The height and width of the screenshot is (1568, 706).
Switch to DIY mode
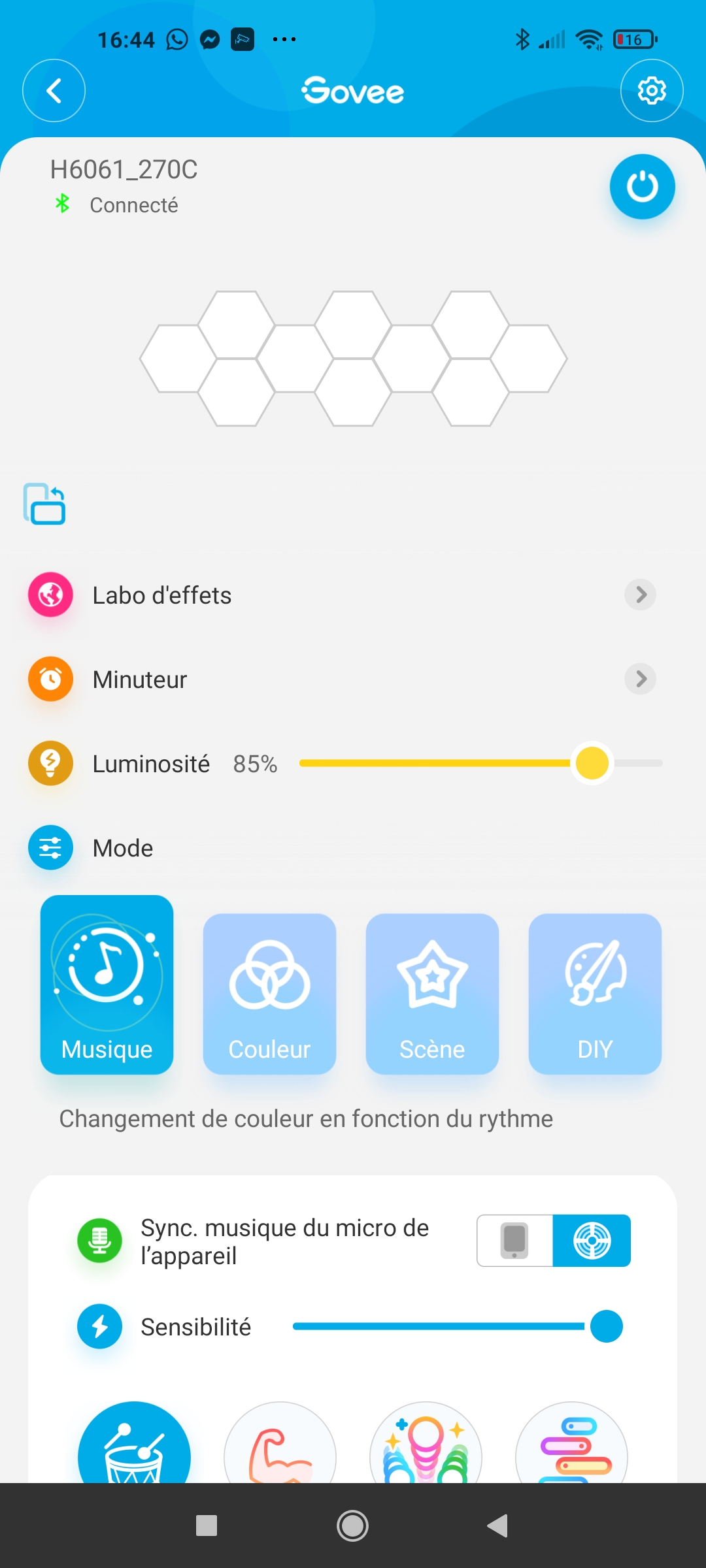coord(595,994)
